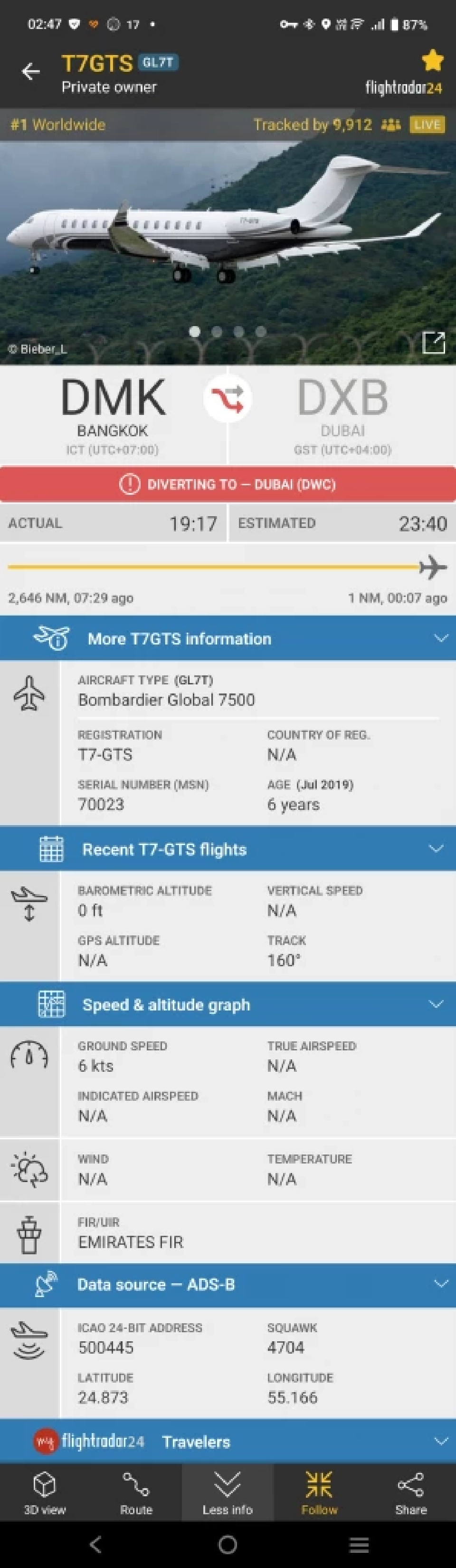Toggle the favorite star for T7GTS

(432, 60)
